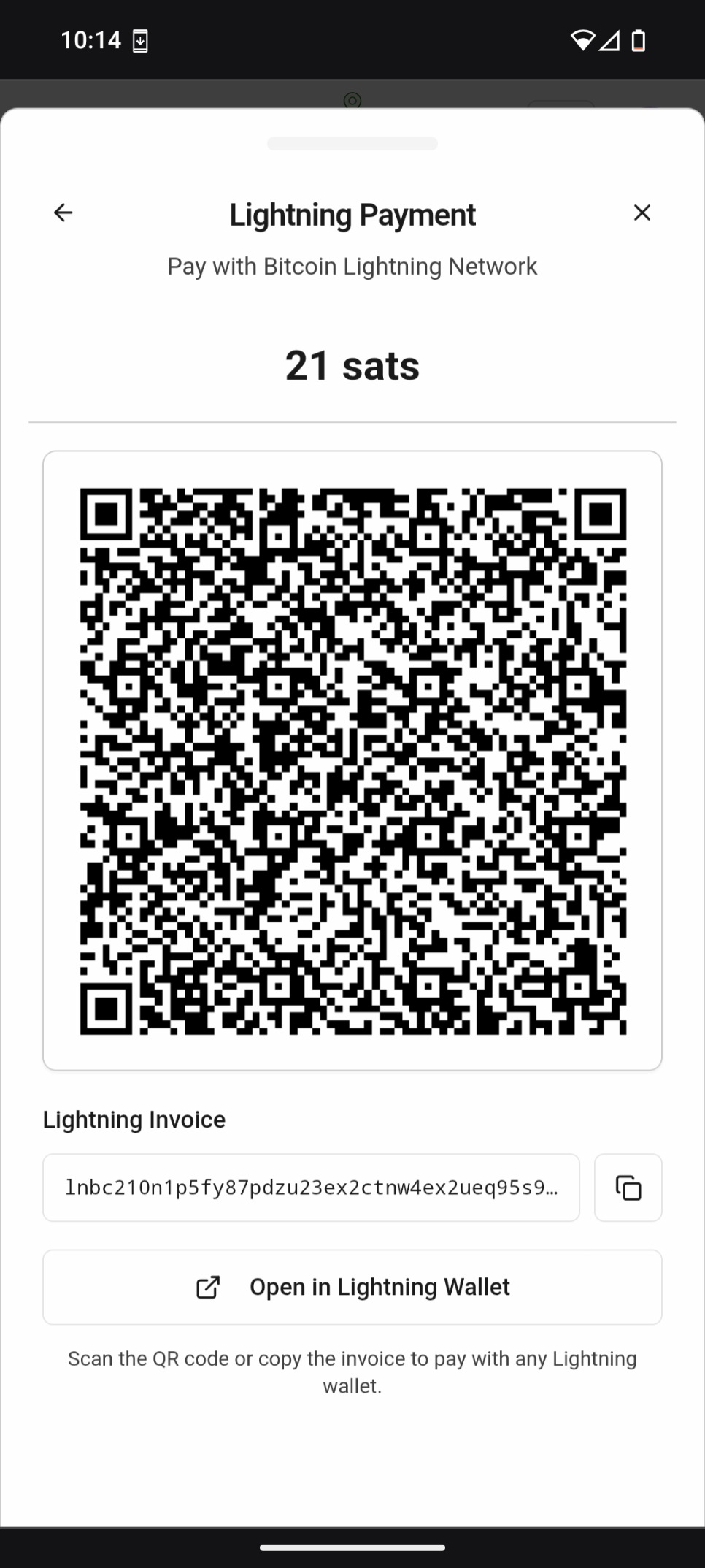
Task: Open in Lightning Wallet
Action: coord(352,1287)
